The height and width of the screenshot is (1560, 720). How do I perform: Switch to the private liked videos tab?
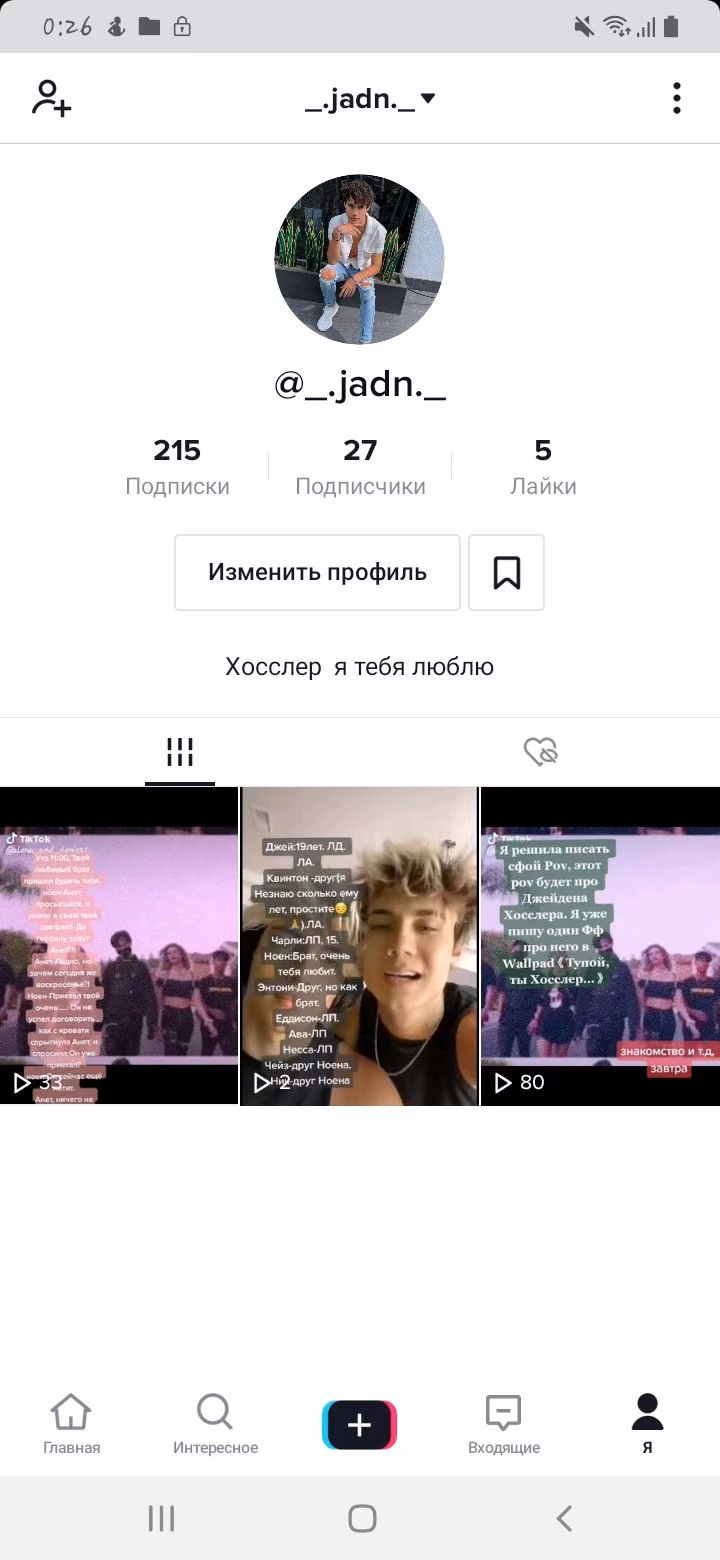point(540,752)
